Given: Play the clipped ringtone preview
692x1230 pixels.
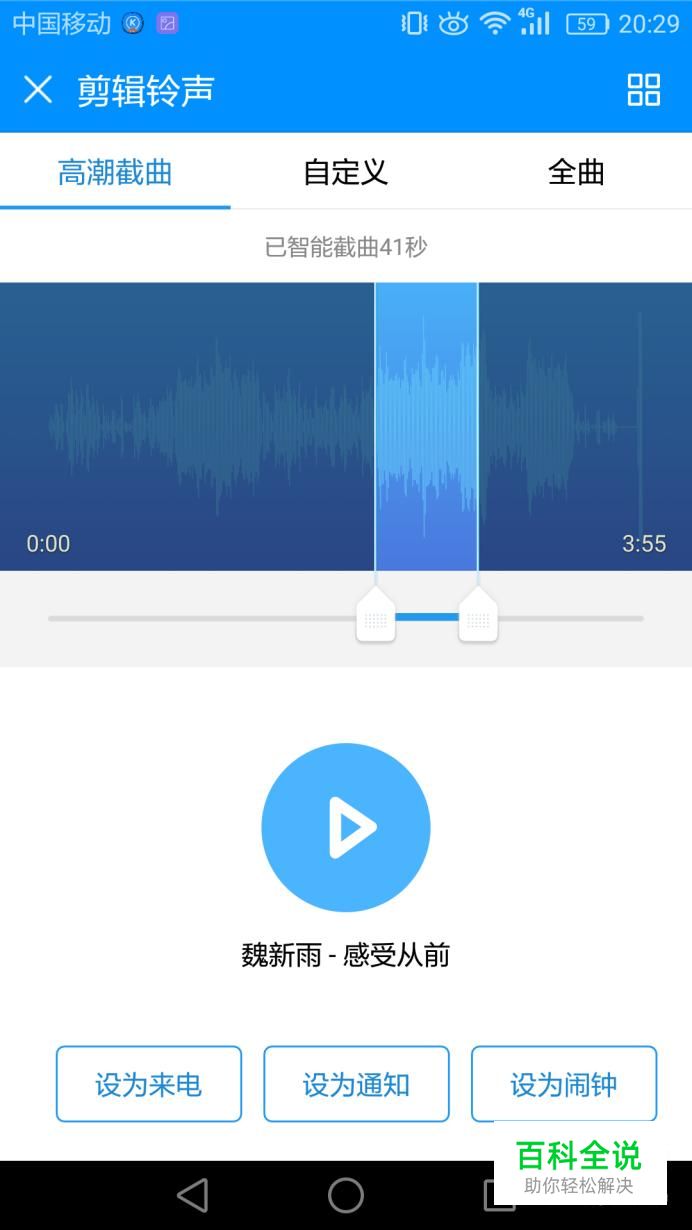Looking at the screenshot, I should [346, 827].
